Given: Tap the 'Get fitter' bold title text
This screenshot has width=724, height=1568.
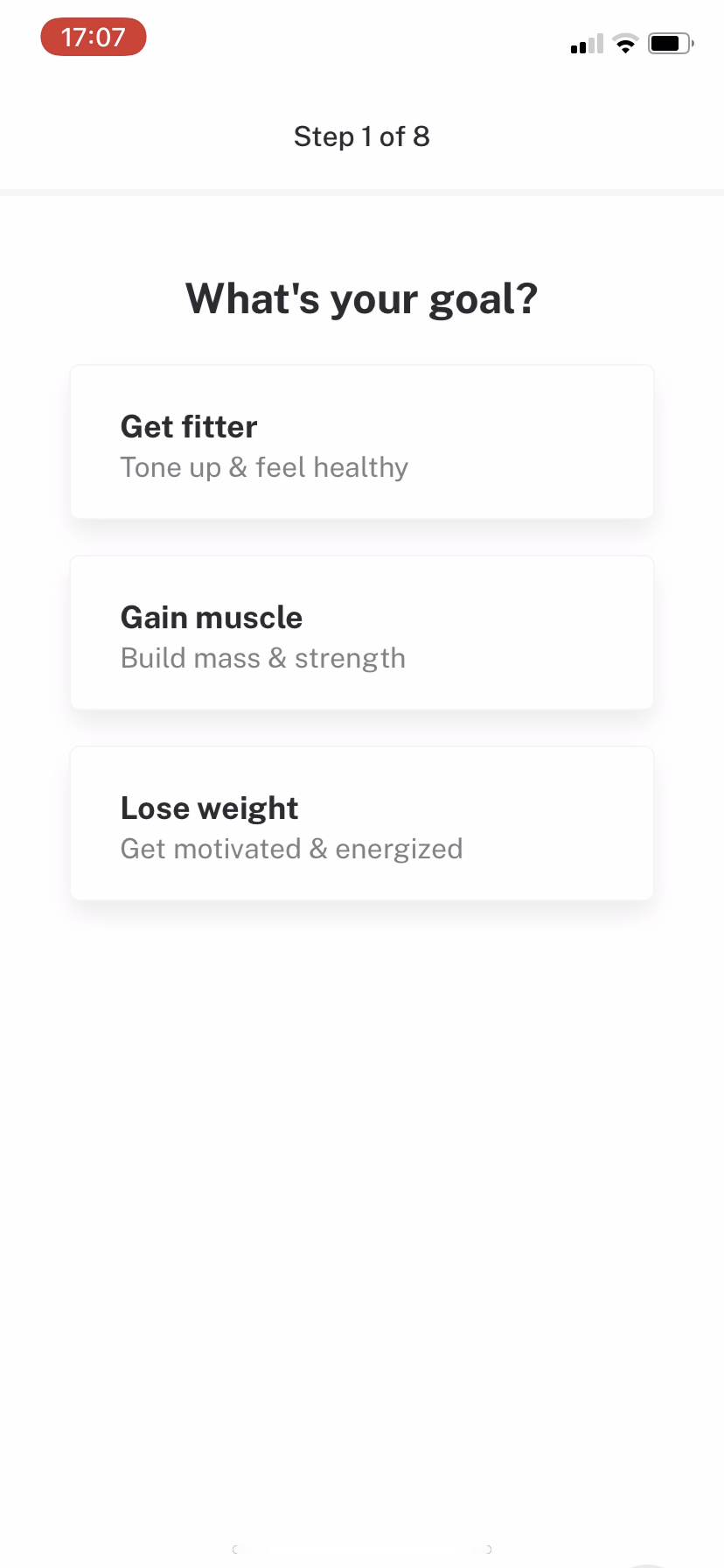Looking at the screenshot, I should tap(188, 426).
